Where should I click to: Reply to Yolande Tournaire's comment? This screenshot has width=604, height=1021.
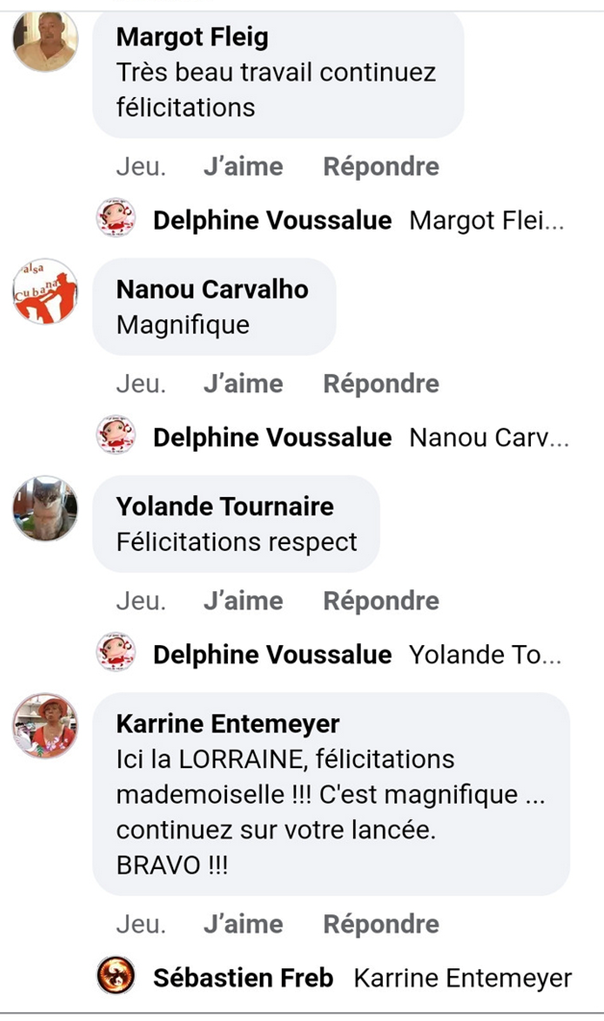[x=380, y=601]
